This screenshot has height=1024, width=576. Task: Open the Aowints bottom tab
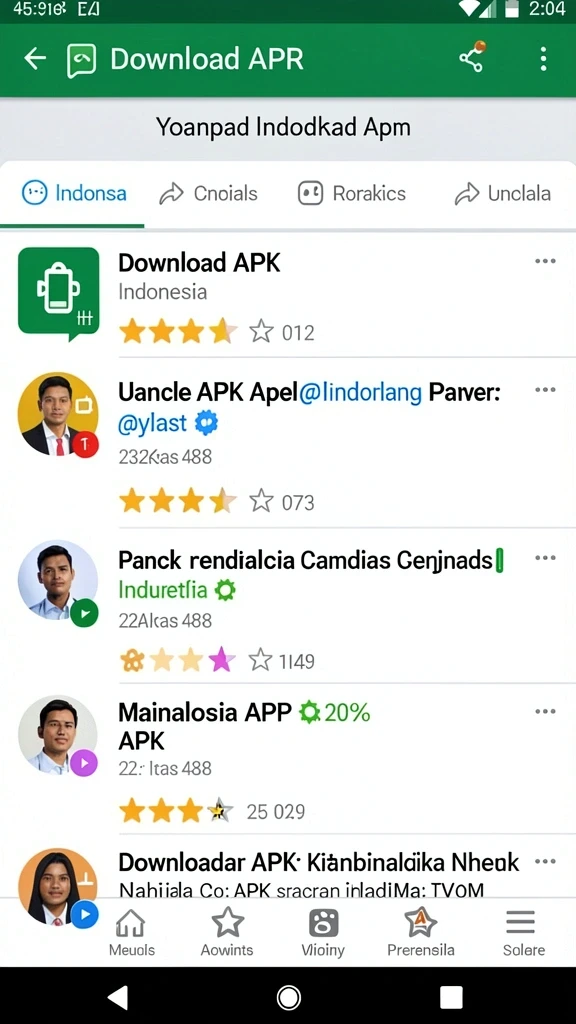227,933
